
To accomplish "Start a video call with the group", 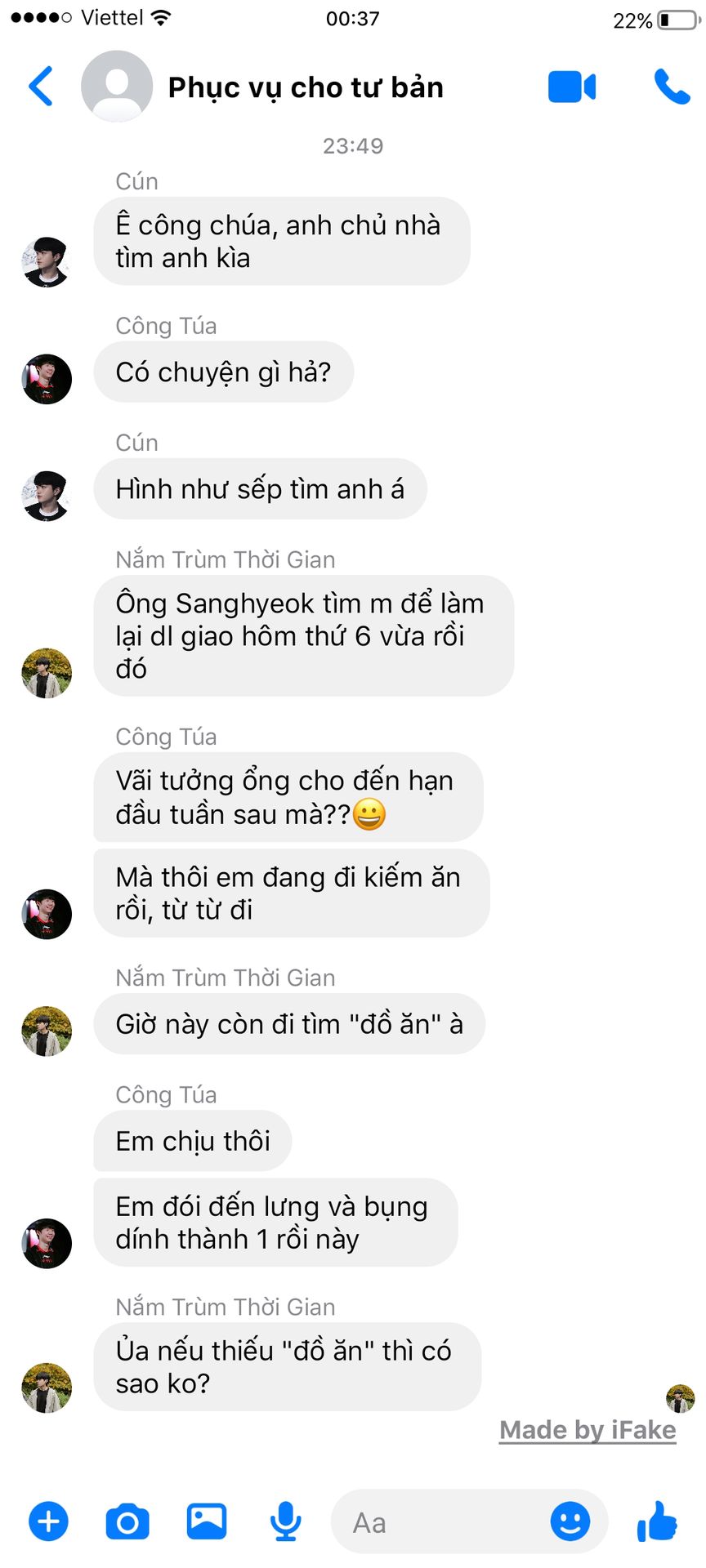I will click(571, 87).
